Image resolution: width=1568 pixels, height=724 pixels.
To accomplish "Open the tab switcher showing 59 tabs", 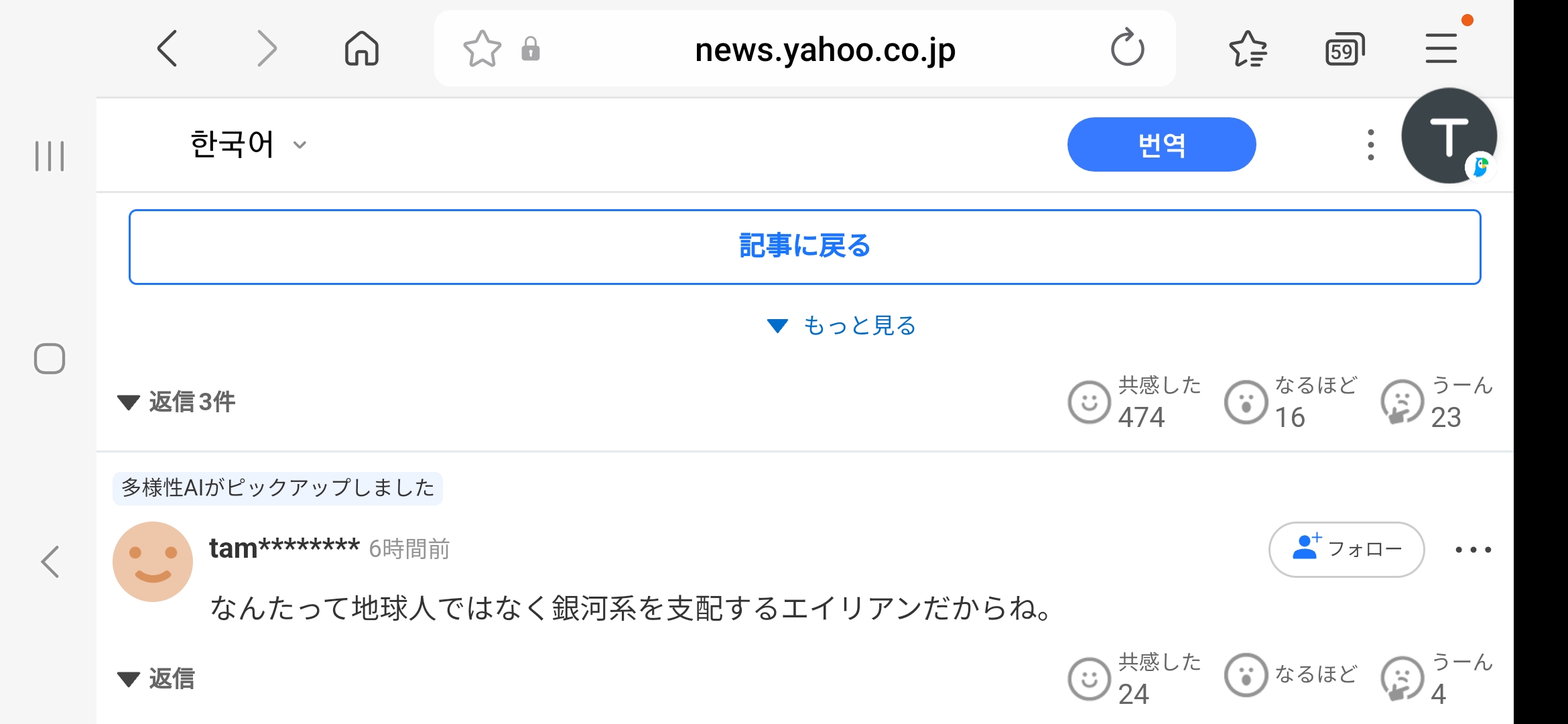I will click(x=1344, y=50).
